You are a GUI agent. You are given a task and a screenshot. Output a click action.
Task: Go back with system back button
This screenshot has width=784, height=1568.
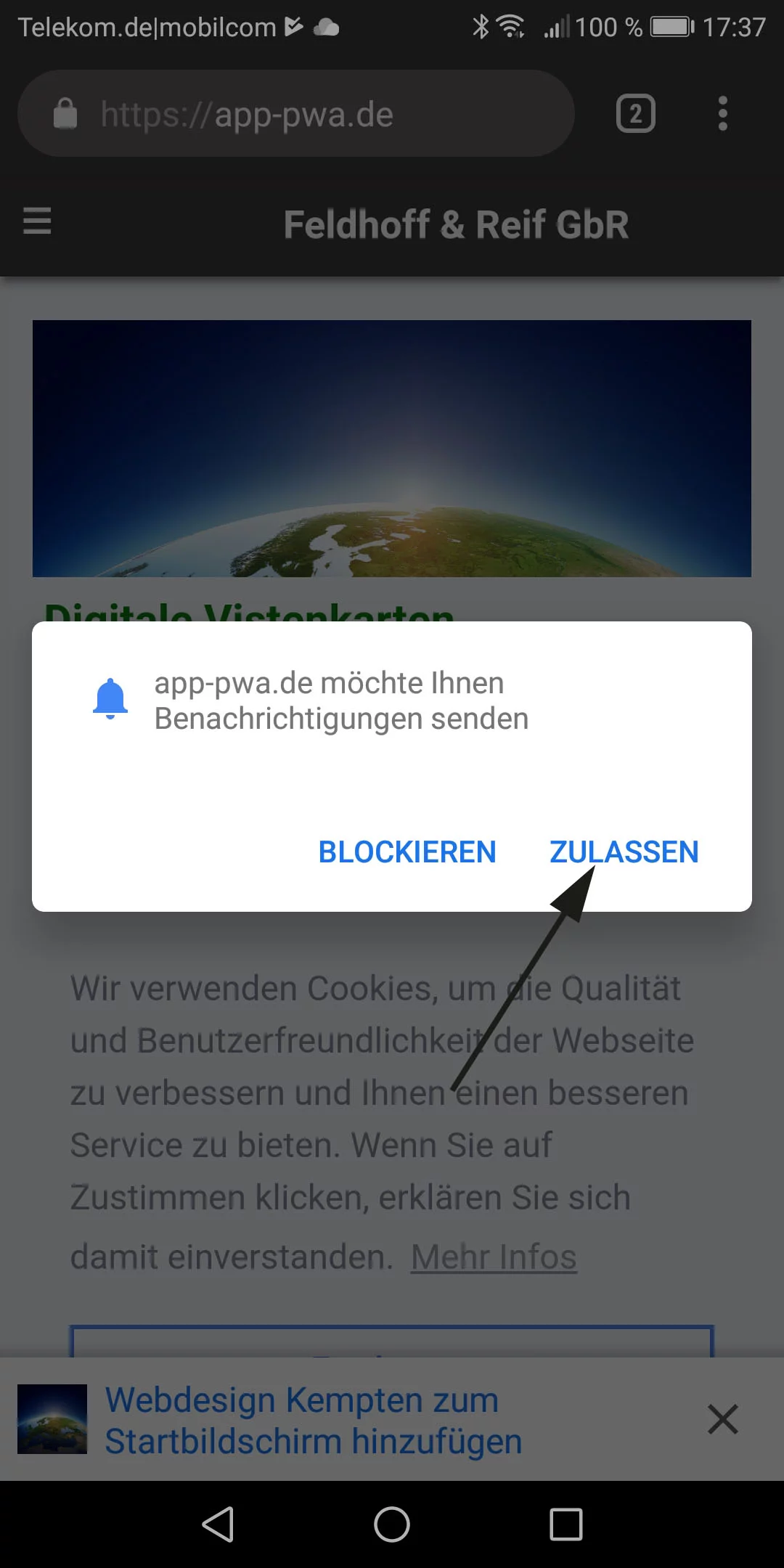pos(218,1524)
